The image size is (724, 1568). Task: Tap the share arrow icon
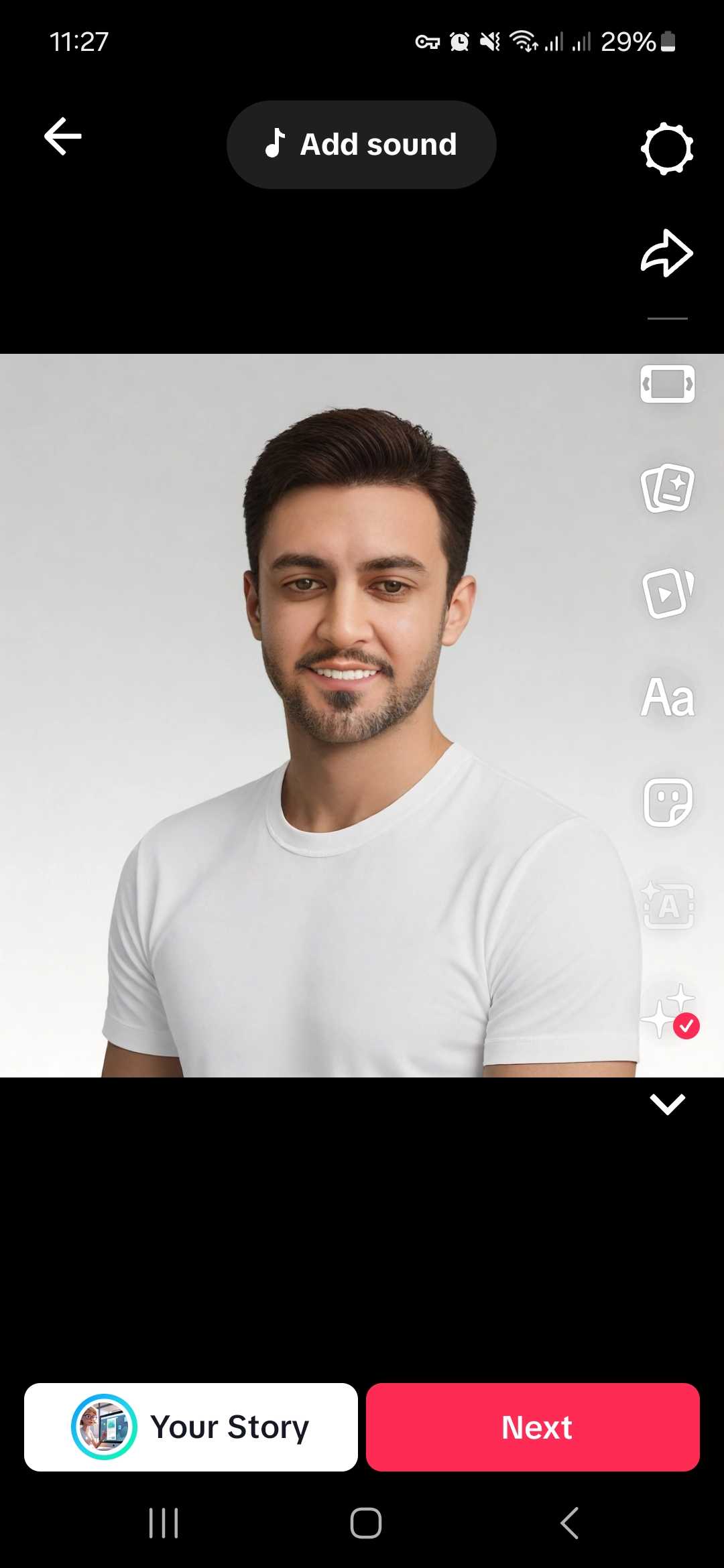(x=667, y=253)
